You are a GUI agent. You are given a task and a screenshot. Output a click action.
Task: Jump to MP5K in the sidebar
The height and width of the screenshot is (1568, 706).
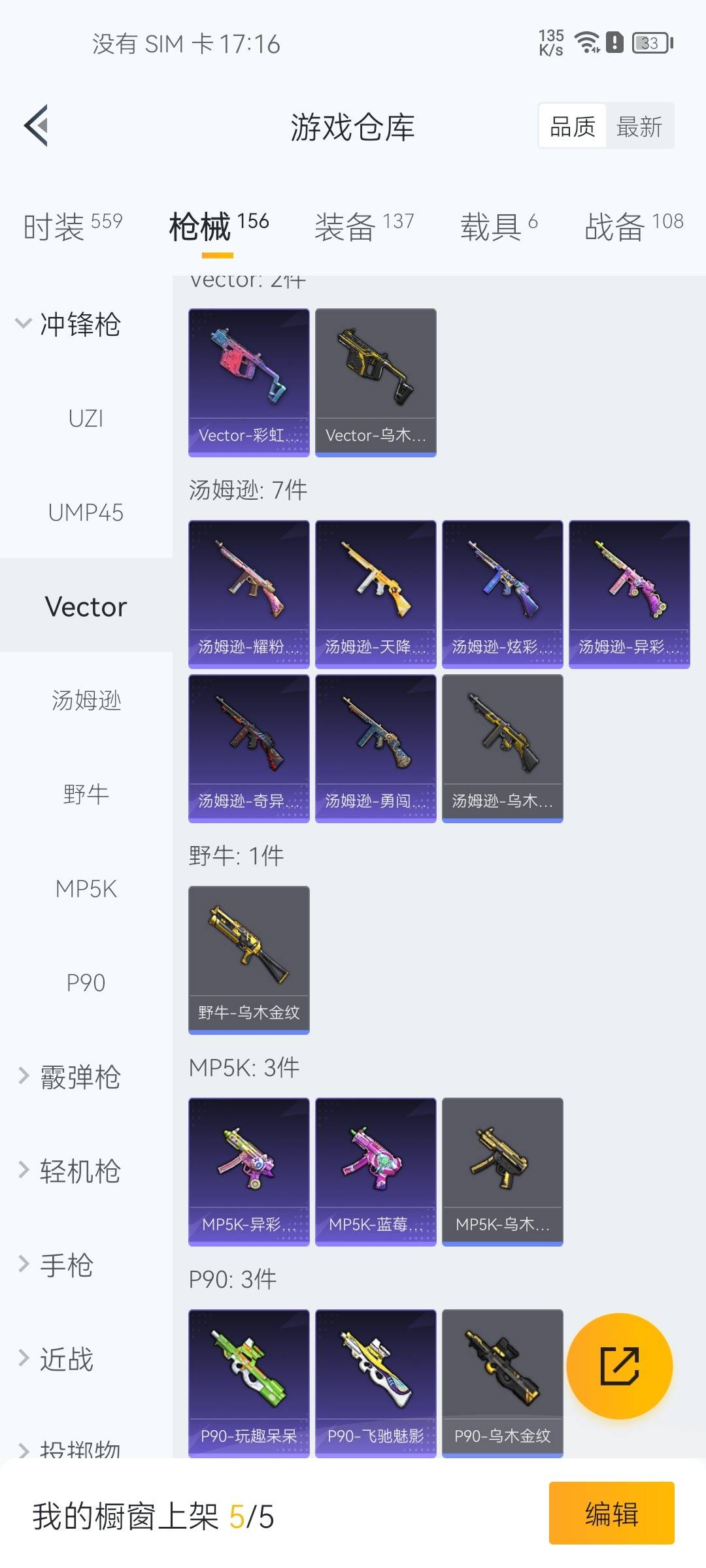point(86,889)
